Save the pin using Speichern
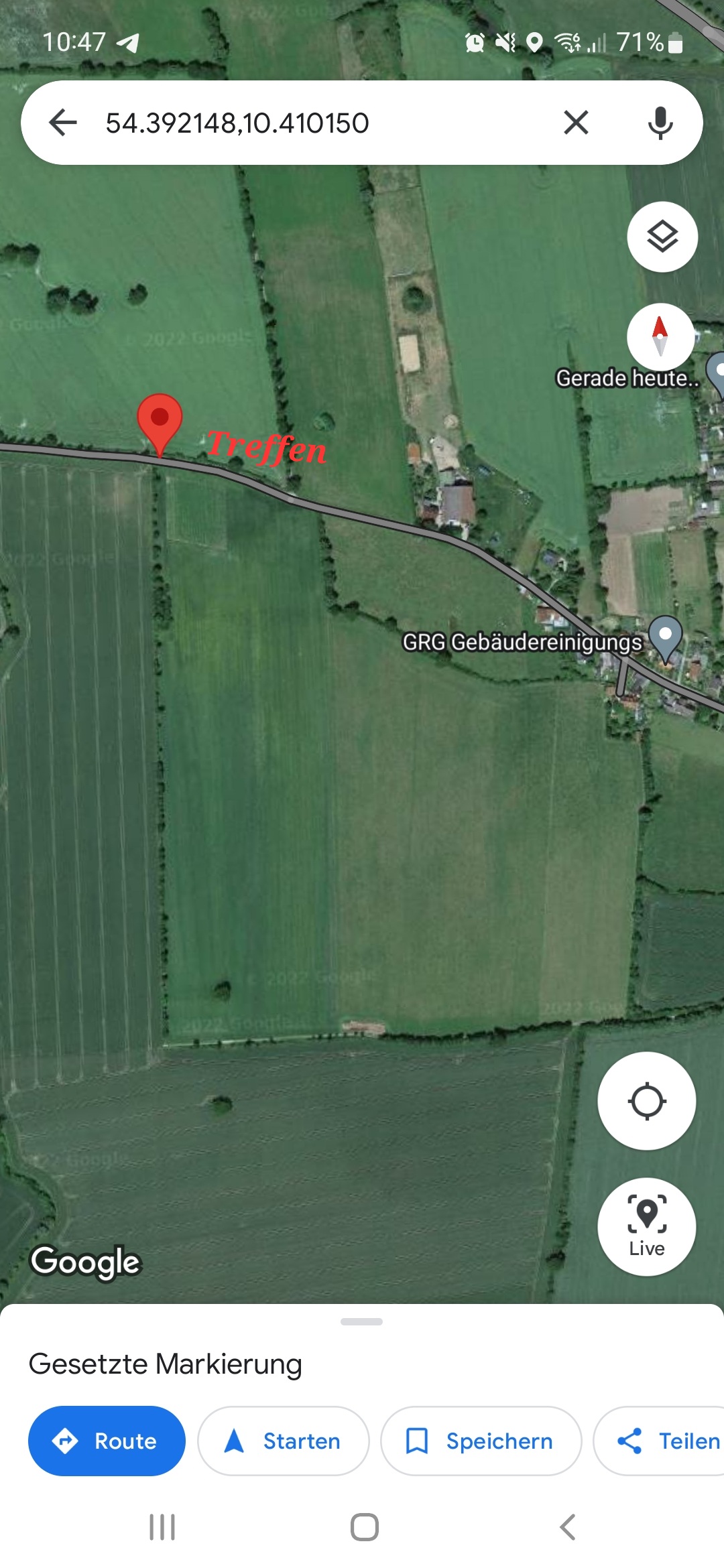The width and height of the screenshot is (724, 1568). coord(481,1441)
